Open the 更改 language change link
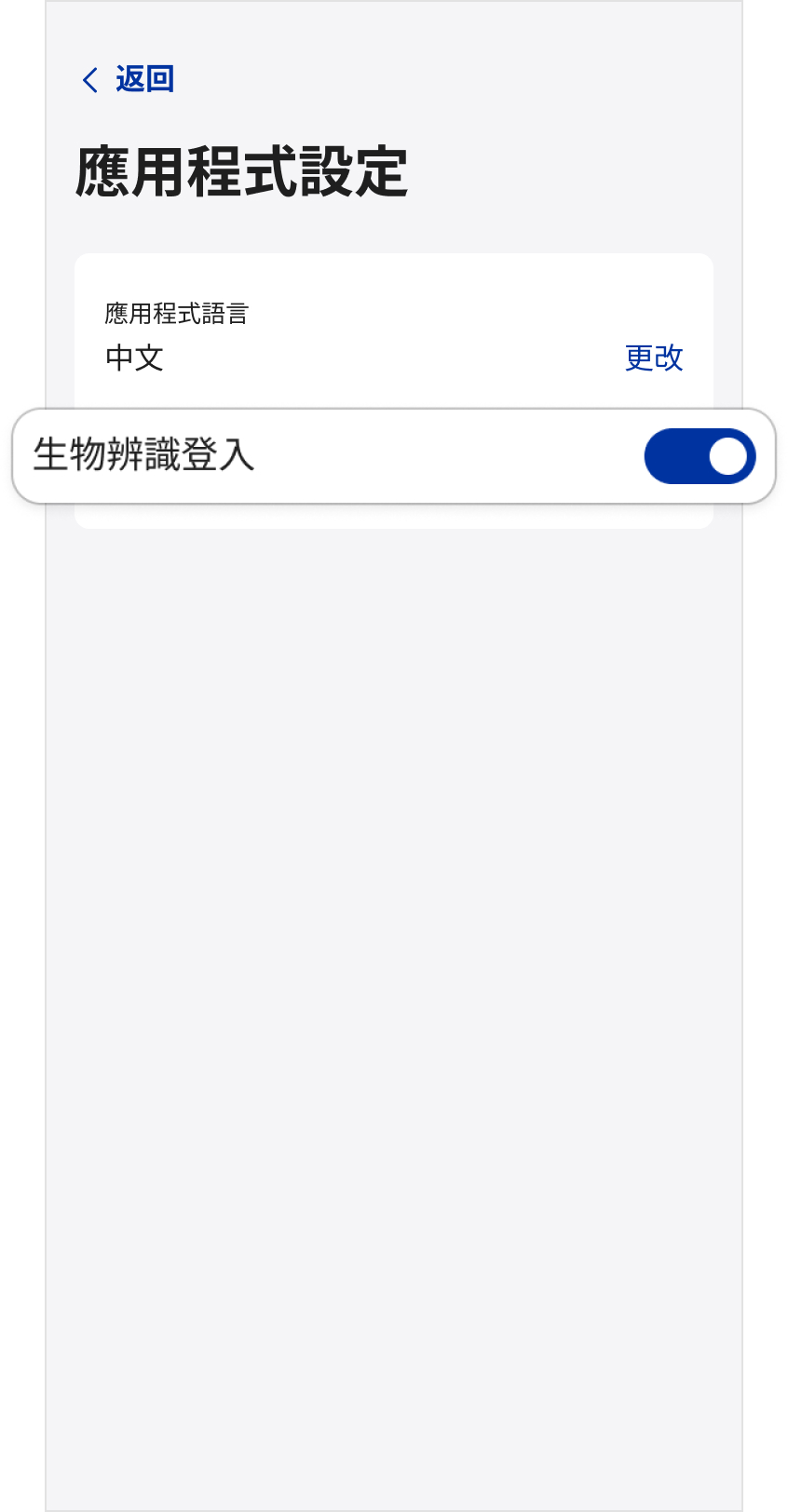The height and width of the screenshot is (1512, 788). [654, 358]
